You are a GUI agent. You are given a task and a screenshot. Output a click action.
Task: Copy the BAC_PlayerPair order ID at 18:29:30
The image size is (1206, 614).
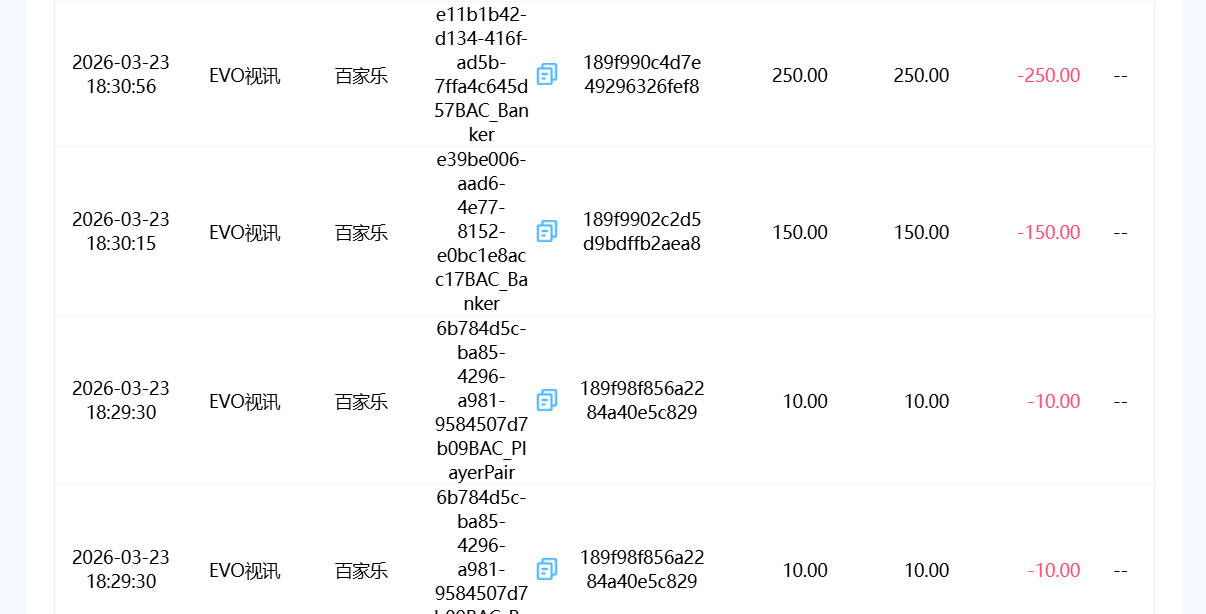[547, 400]
